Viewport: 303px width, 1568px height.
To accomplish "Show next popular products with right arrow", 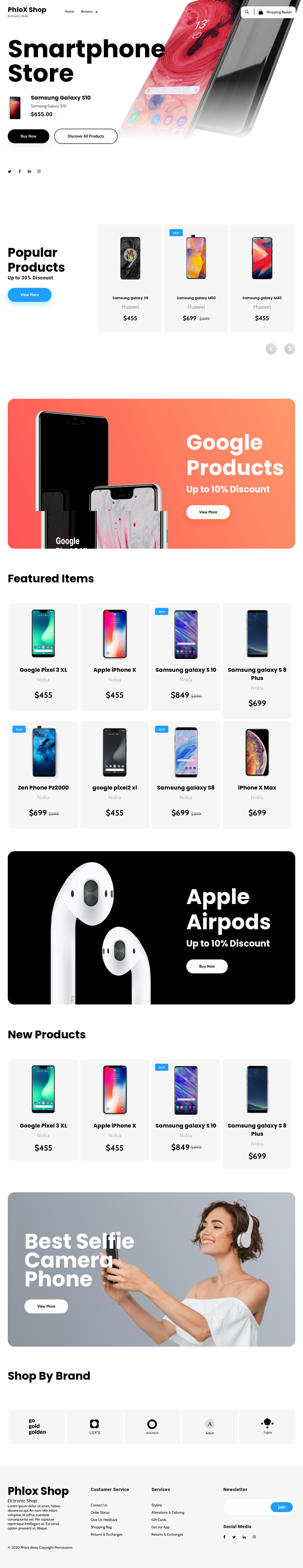I will pyautogui.click(x=290, y=349).
